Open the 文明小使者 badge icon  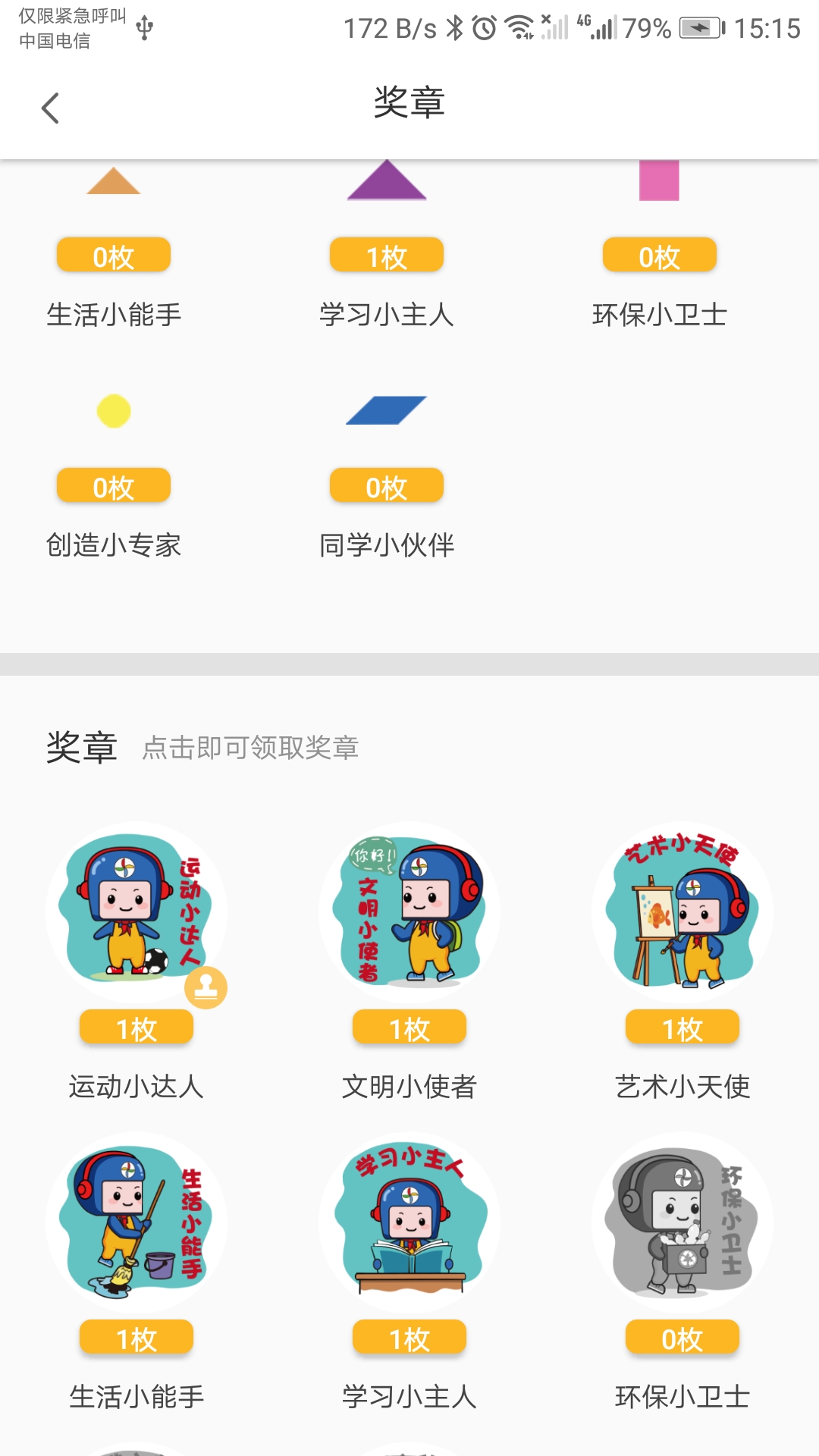click(x=409, y=910)
